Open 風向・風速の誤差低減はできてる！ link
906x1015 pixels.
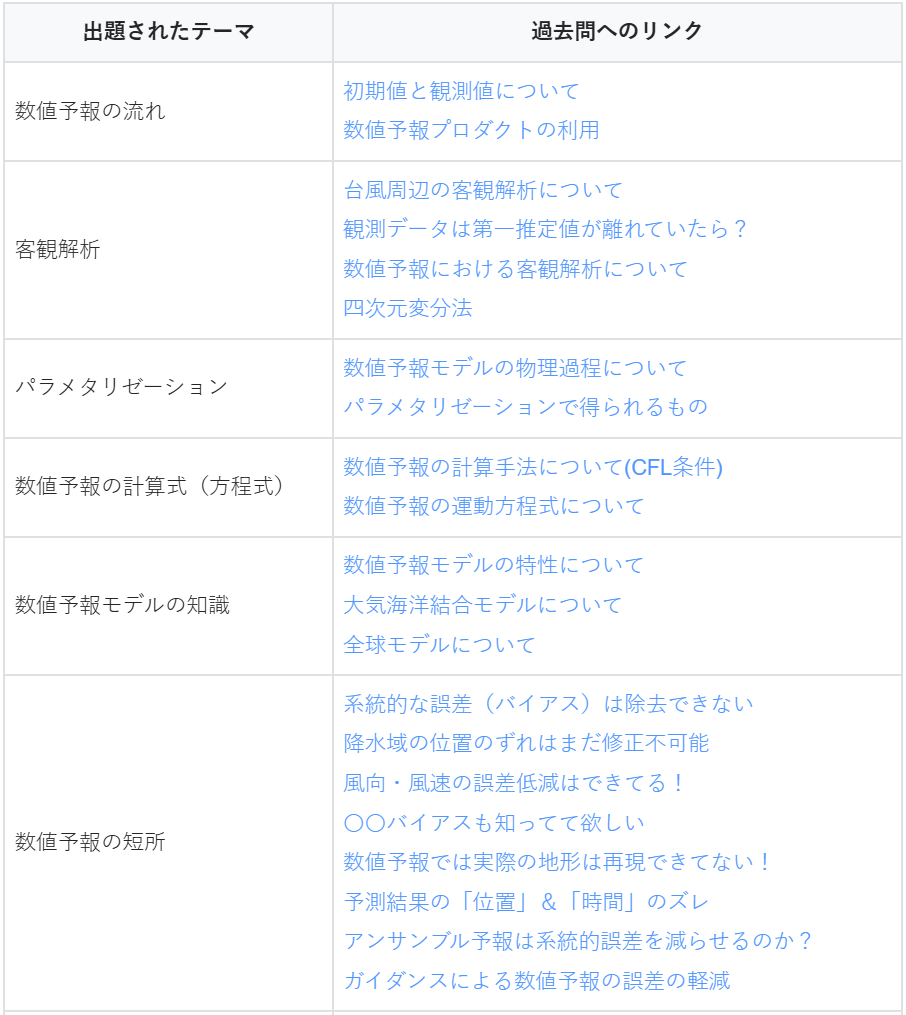click(x=515, y=783)
